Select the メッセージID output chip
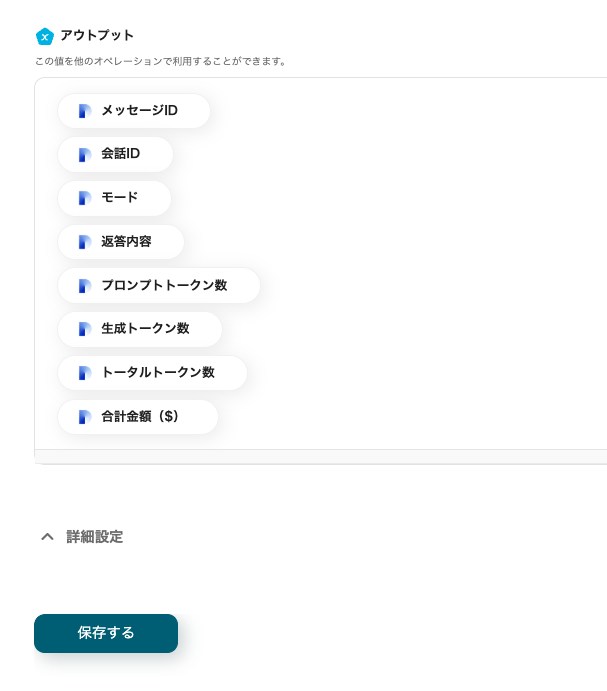This screenshot has height=691, width=607. point(134,111)
